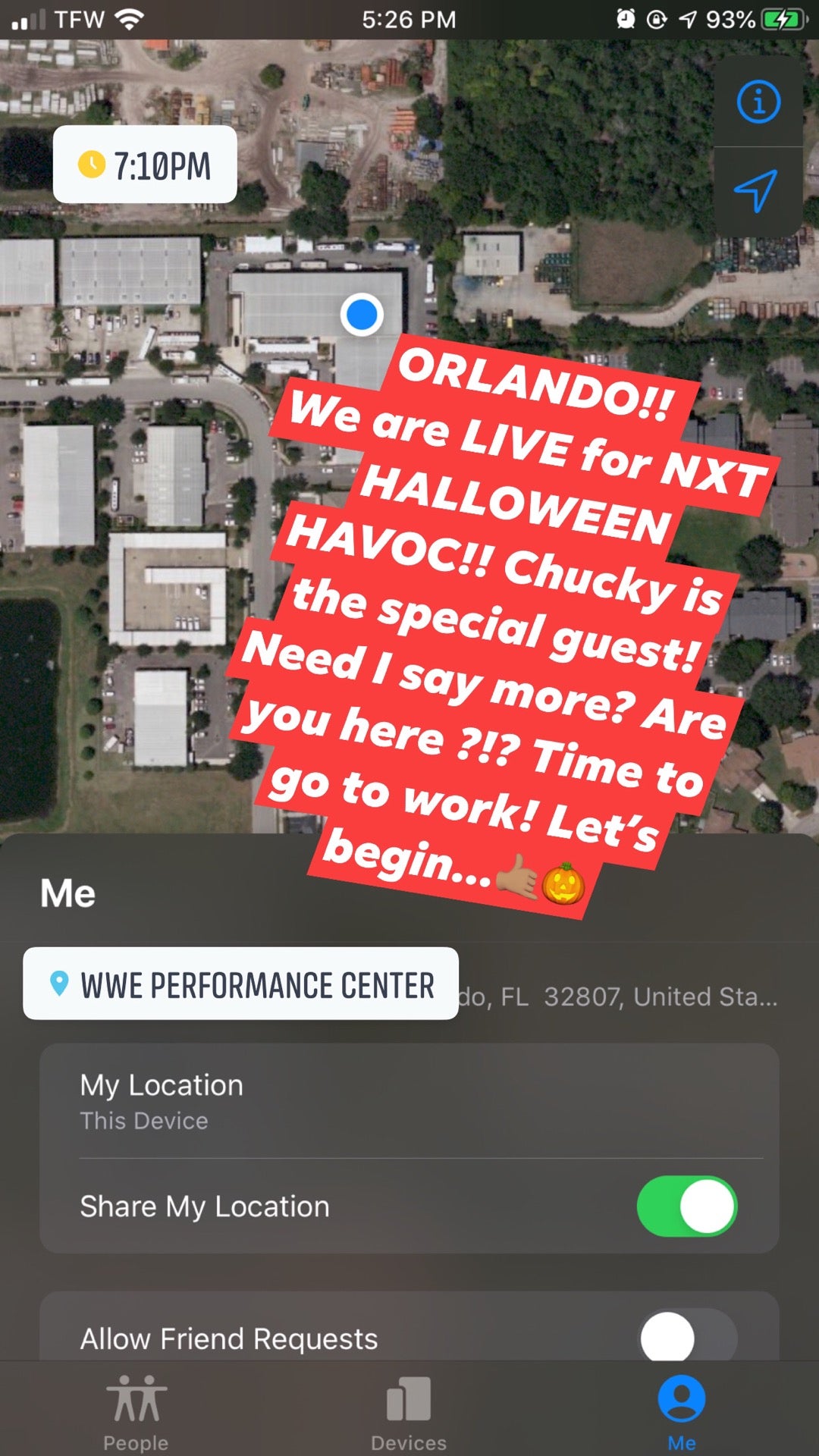Open the Me sheet by tapping its header
Viewport: 819px width, 1456px height.
(x=67, y=893)
